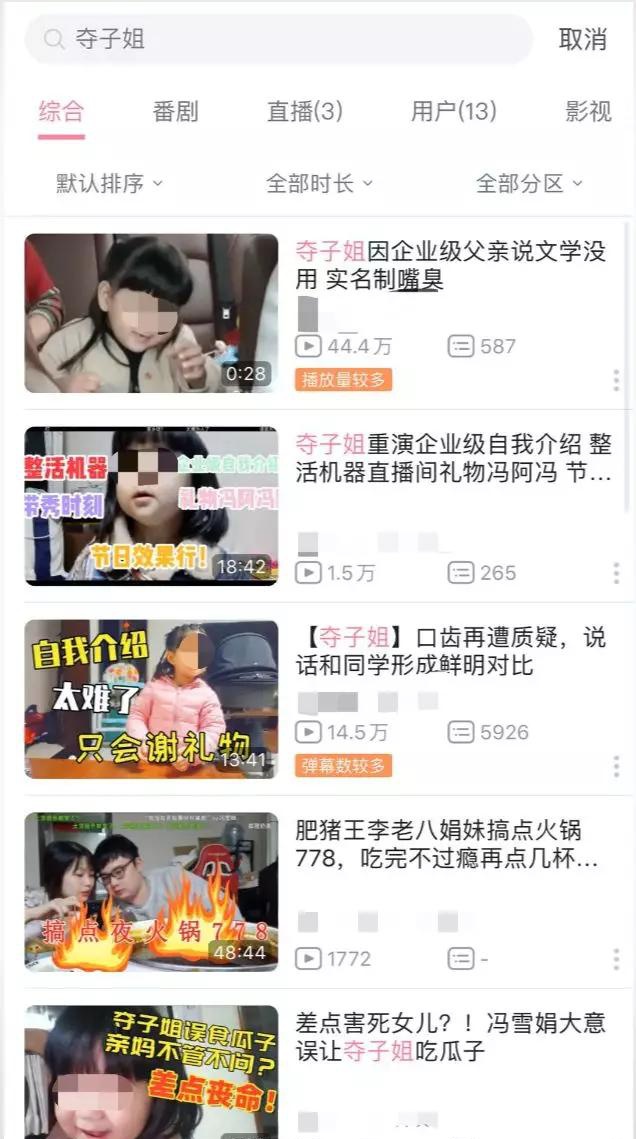The image size is (636, 1139).
Task: Open more options for the 14.5万 plays video
Action: (x=616, y=766)
